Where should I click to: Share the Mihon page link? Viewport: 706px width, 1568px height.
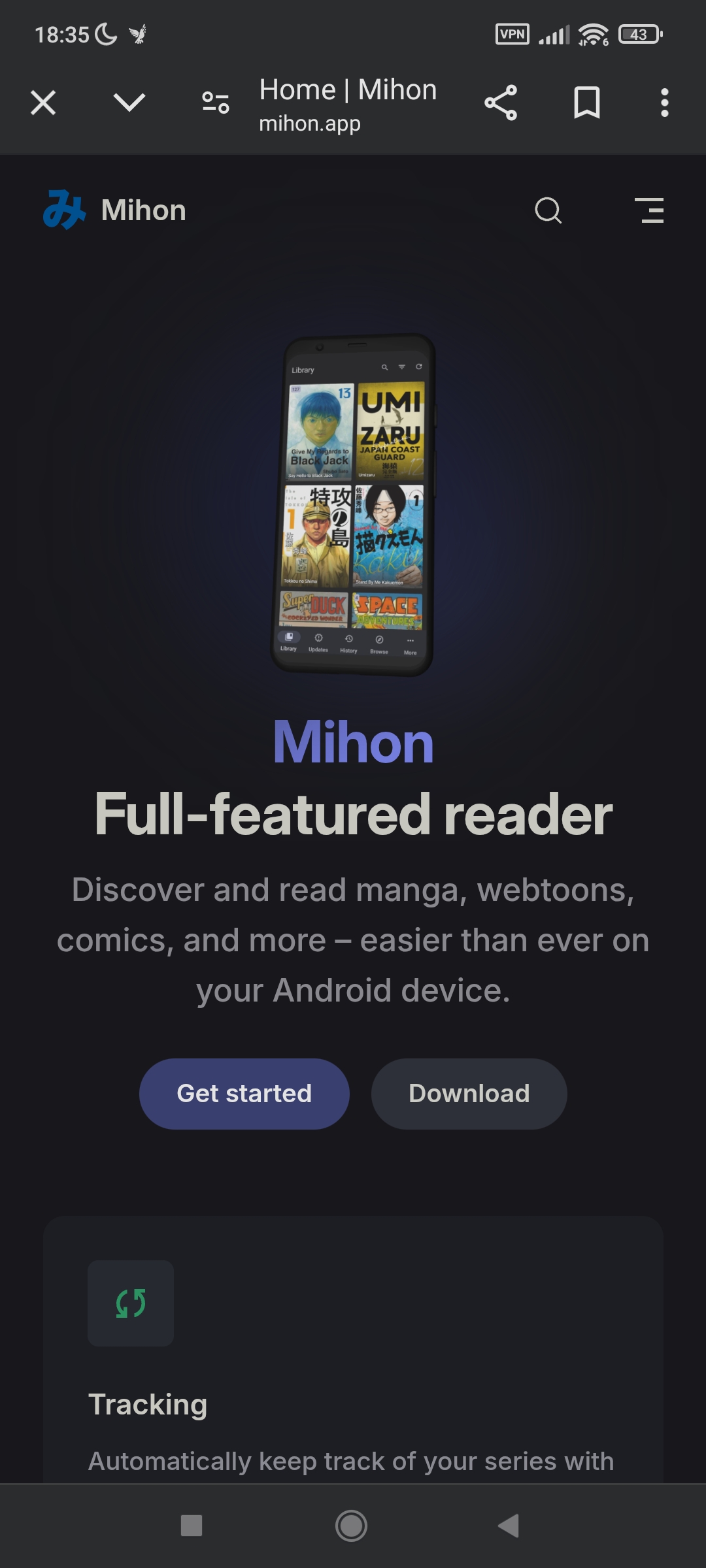501,103
